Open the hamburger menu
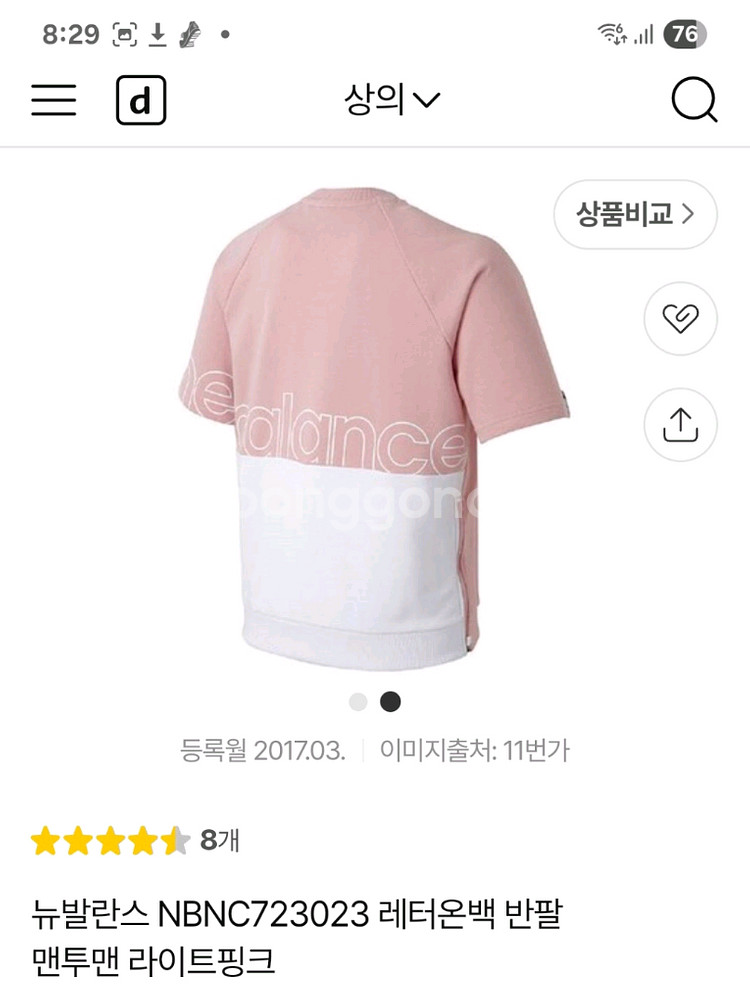This screenshot has height=1004, width=750. (x=54, y=100)
